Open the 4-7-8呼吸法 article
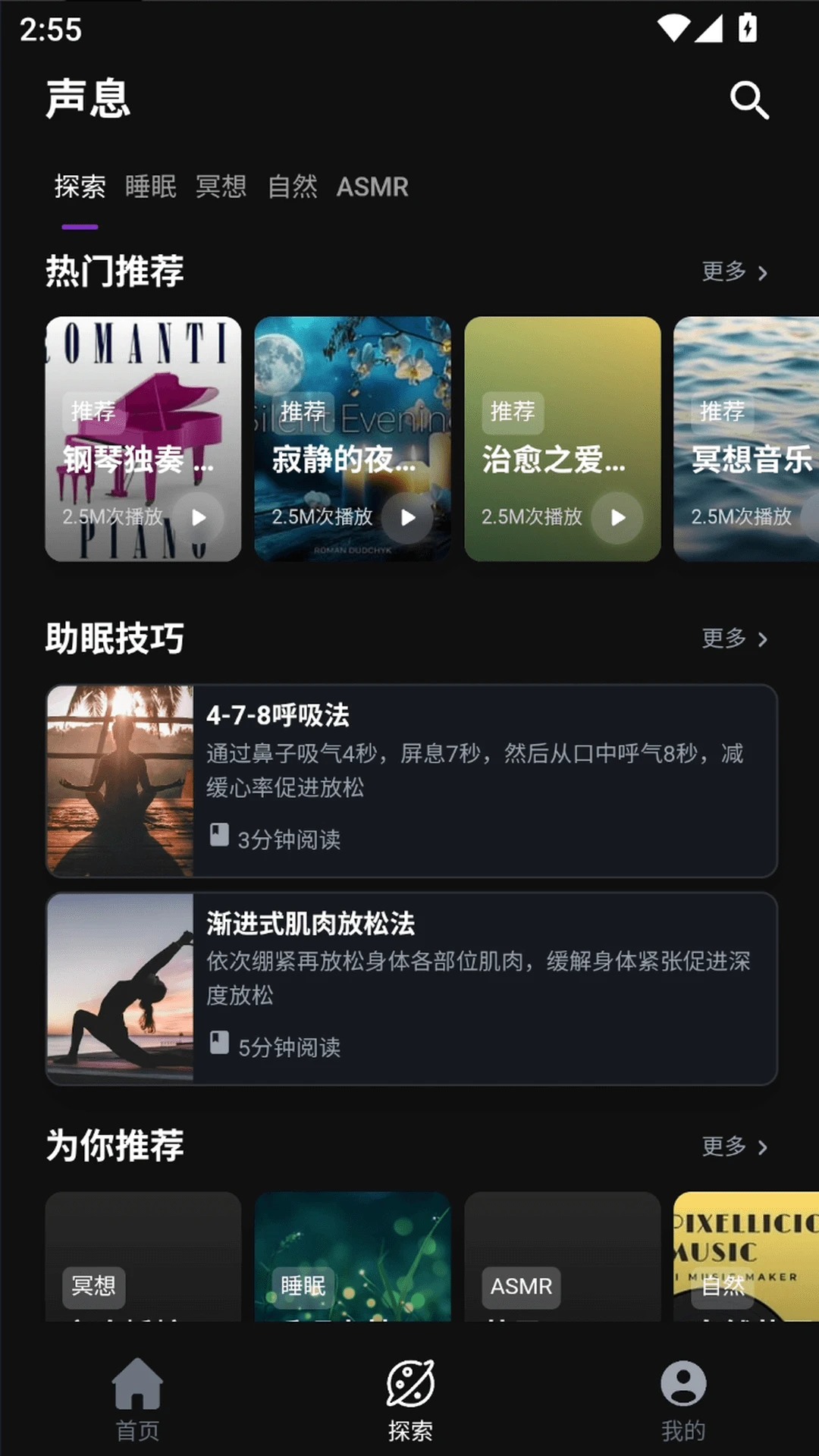Image resolution: width=819 pixels, height=1456 pixels. click(x=411, y=781)
